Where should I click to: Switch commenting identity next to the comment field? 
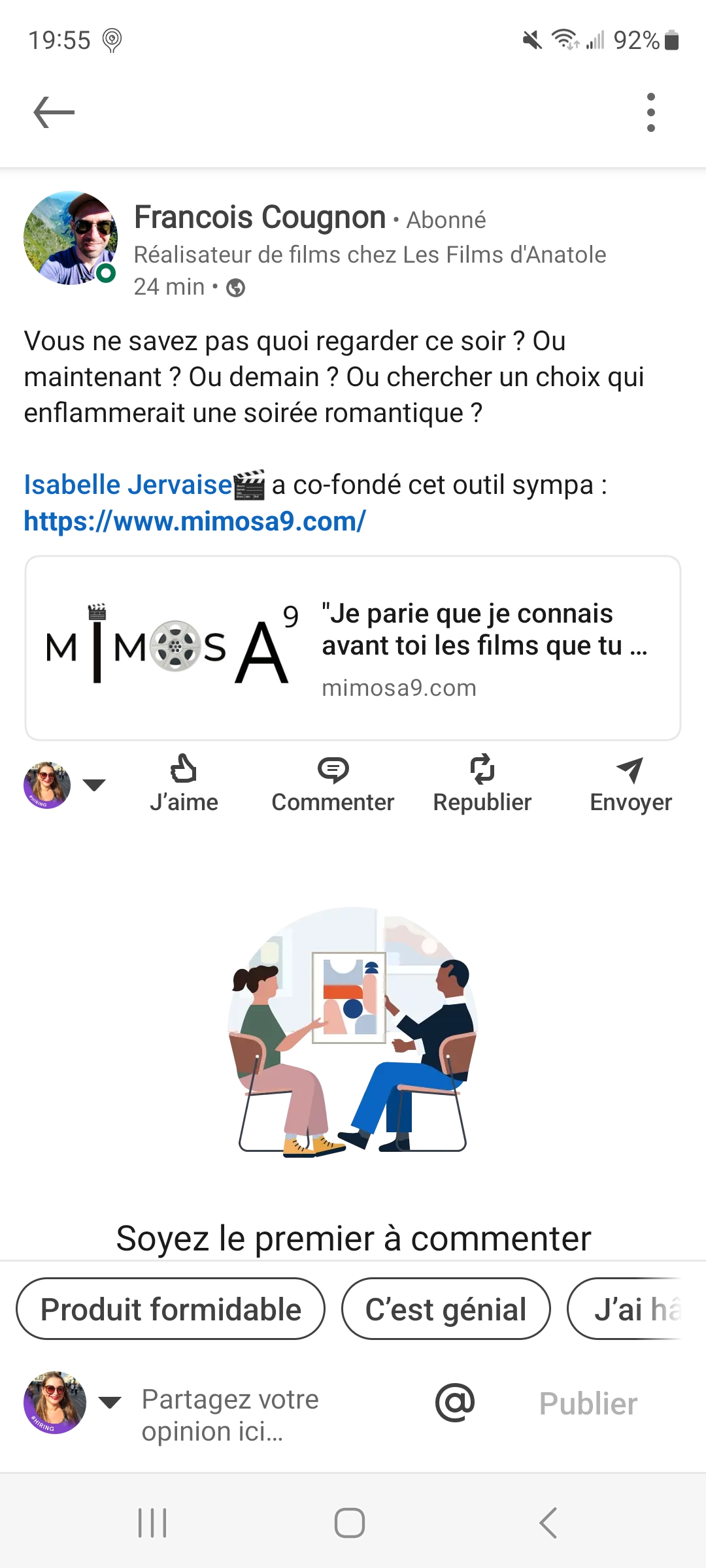pos(109,1403)
